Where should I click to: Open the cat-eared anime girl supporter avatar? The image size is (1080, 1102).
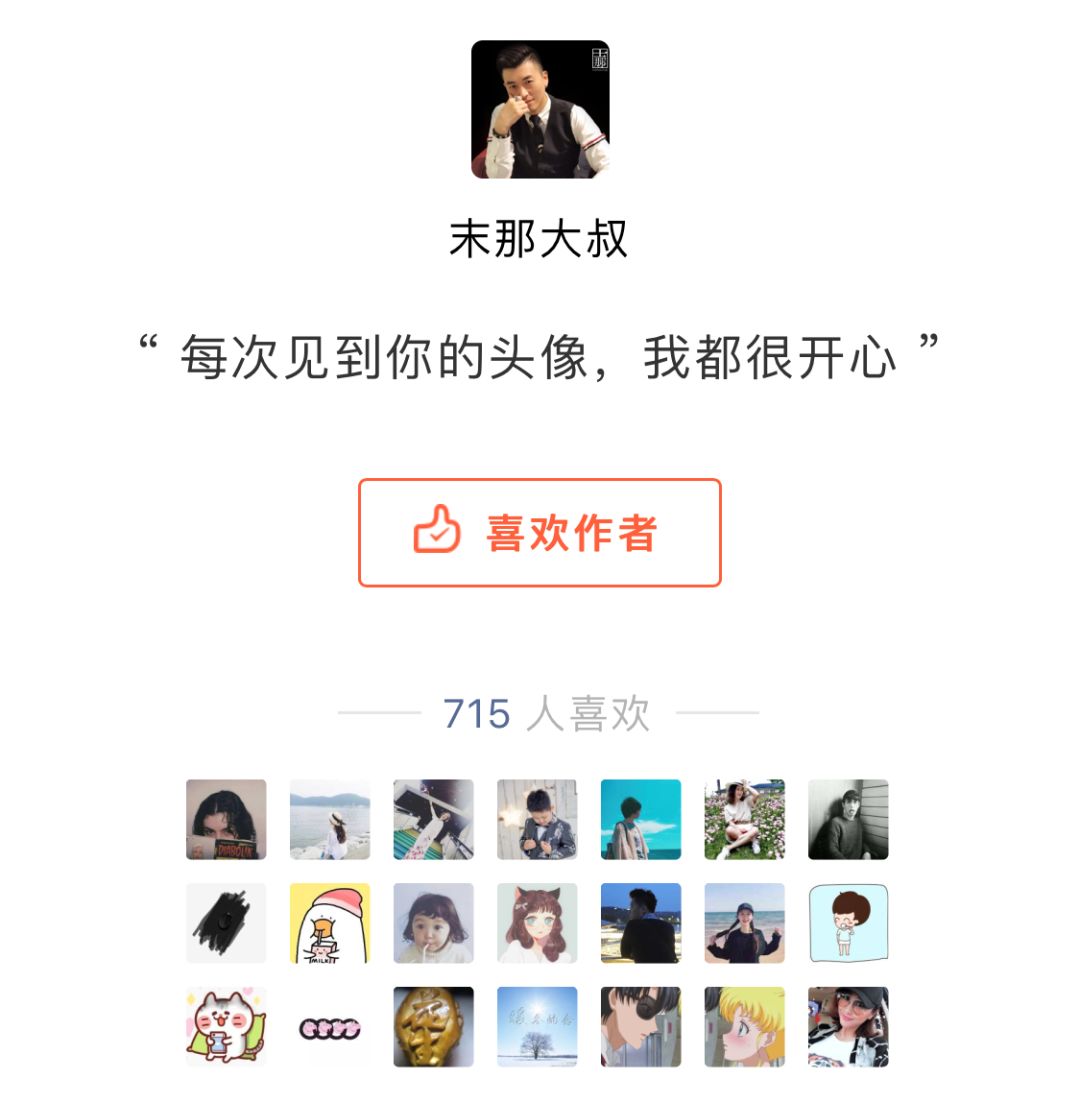click(537, 923)
